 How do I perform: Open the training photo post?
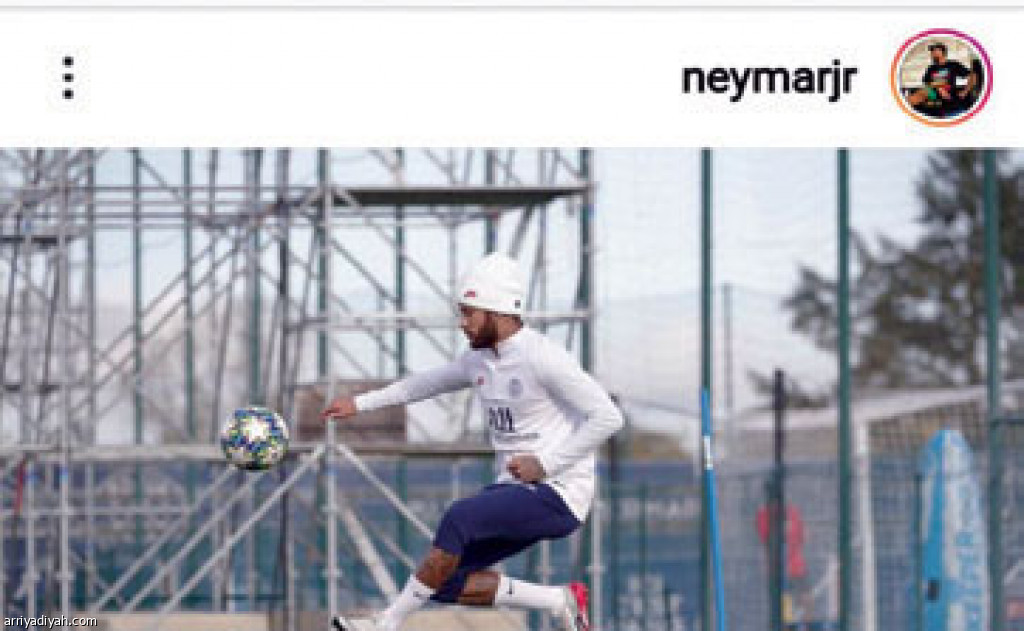512,390
